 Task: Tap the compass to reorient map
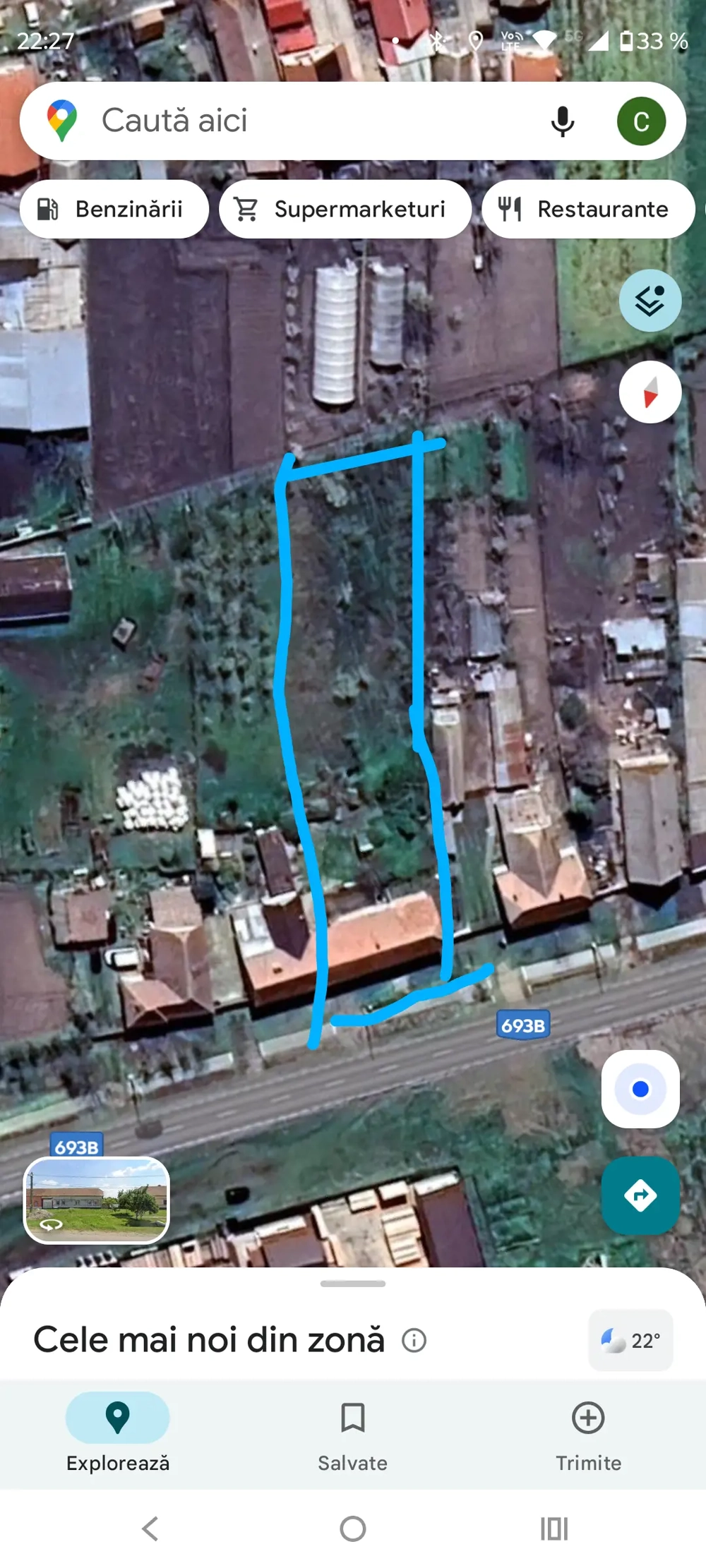(x=650, y=392)
